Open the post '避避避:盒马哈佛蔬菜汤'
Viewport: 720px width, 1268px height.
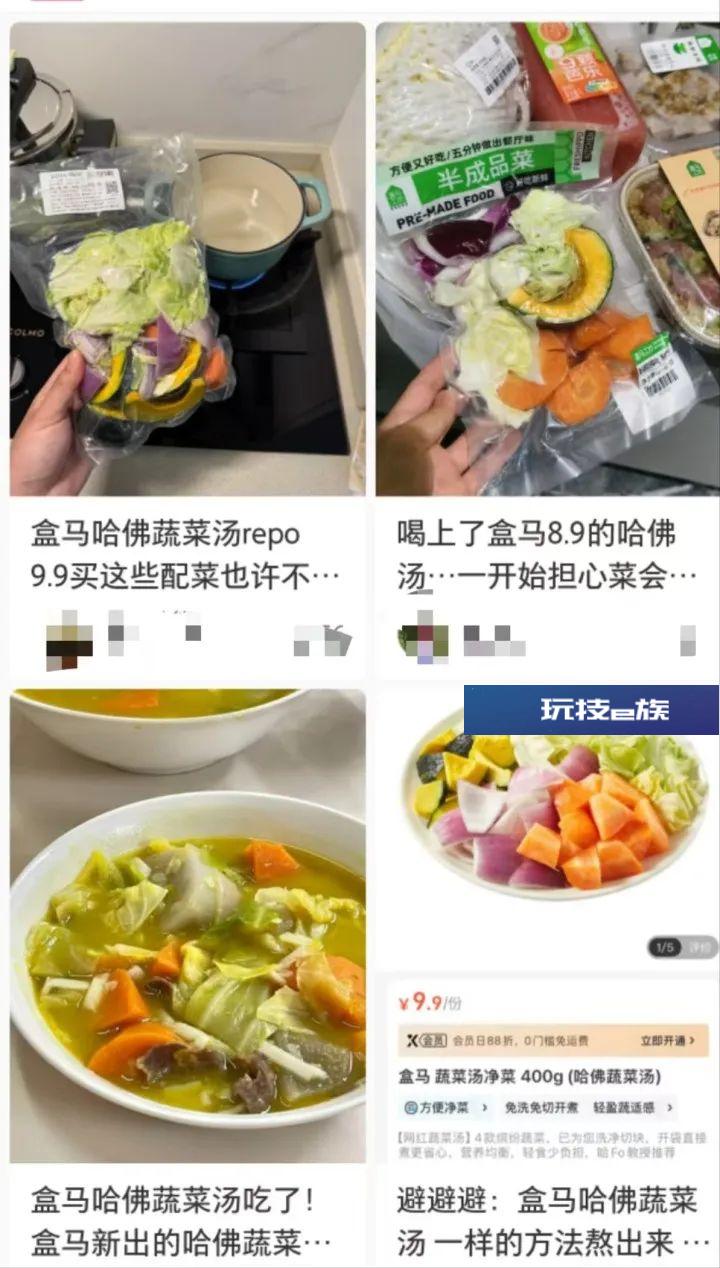tap(546, 1220)
